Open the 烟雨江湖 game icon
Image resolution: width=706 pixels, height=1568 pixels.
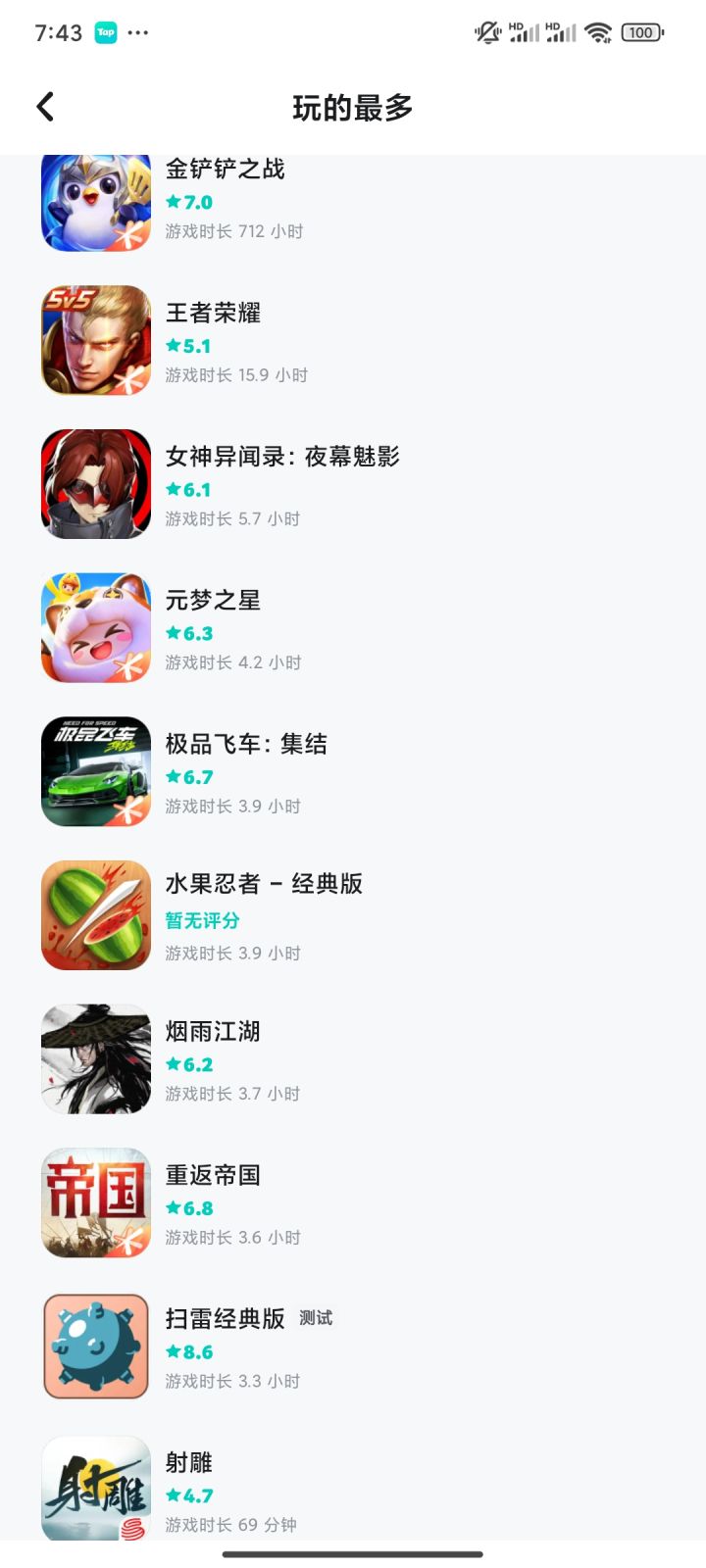click(95, 1058)
